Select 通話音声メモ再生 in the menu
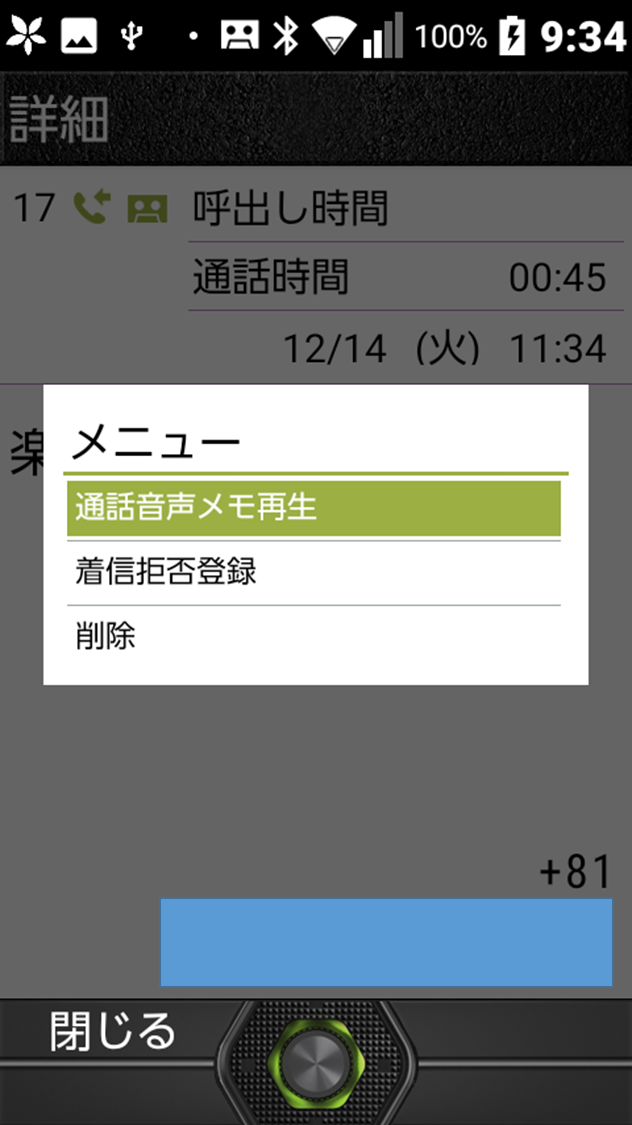The height and width of the screenshot is (1125, 632). [x=313, y=508]
